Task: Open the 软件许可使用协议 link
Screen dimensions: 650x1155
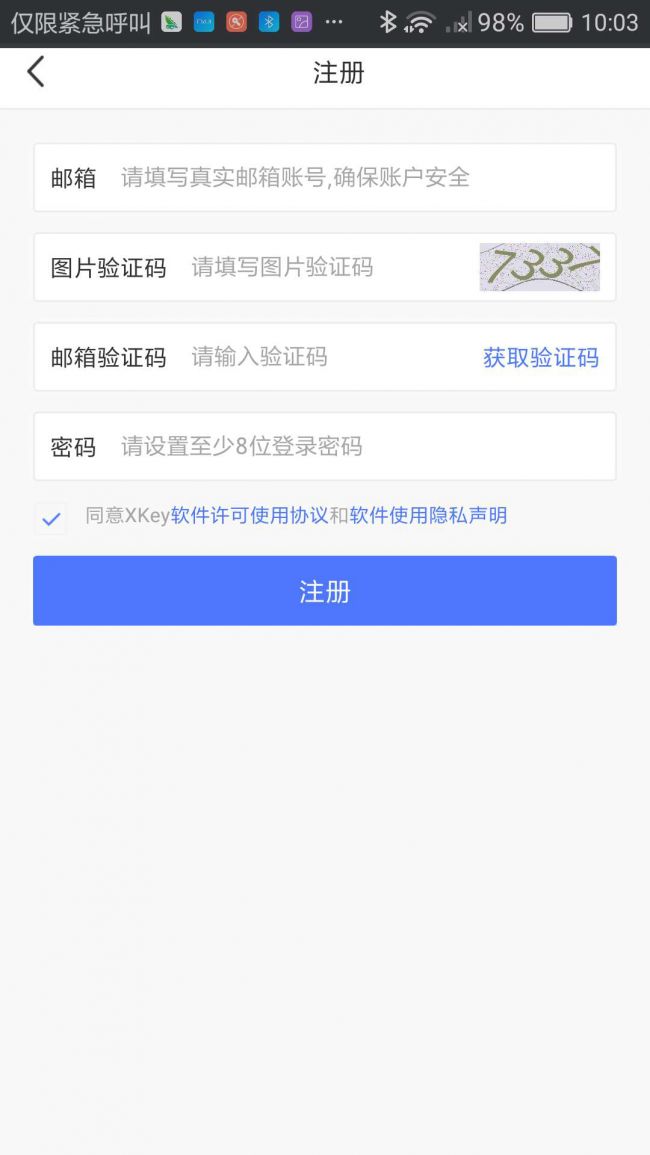Action: pos(249,516)
